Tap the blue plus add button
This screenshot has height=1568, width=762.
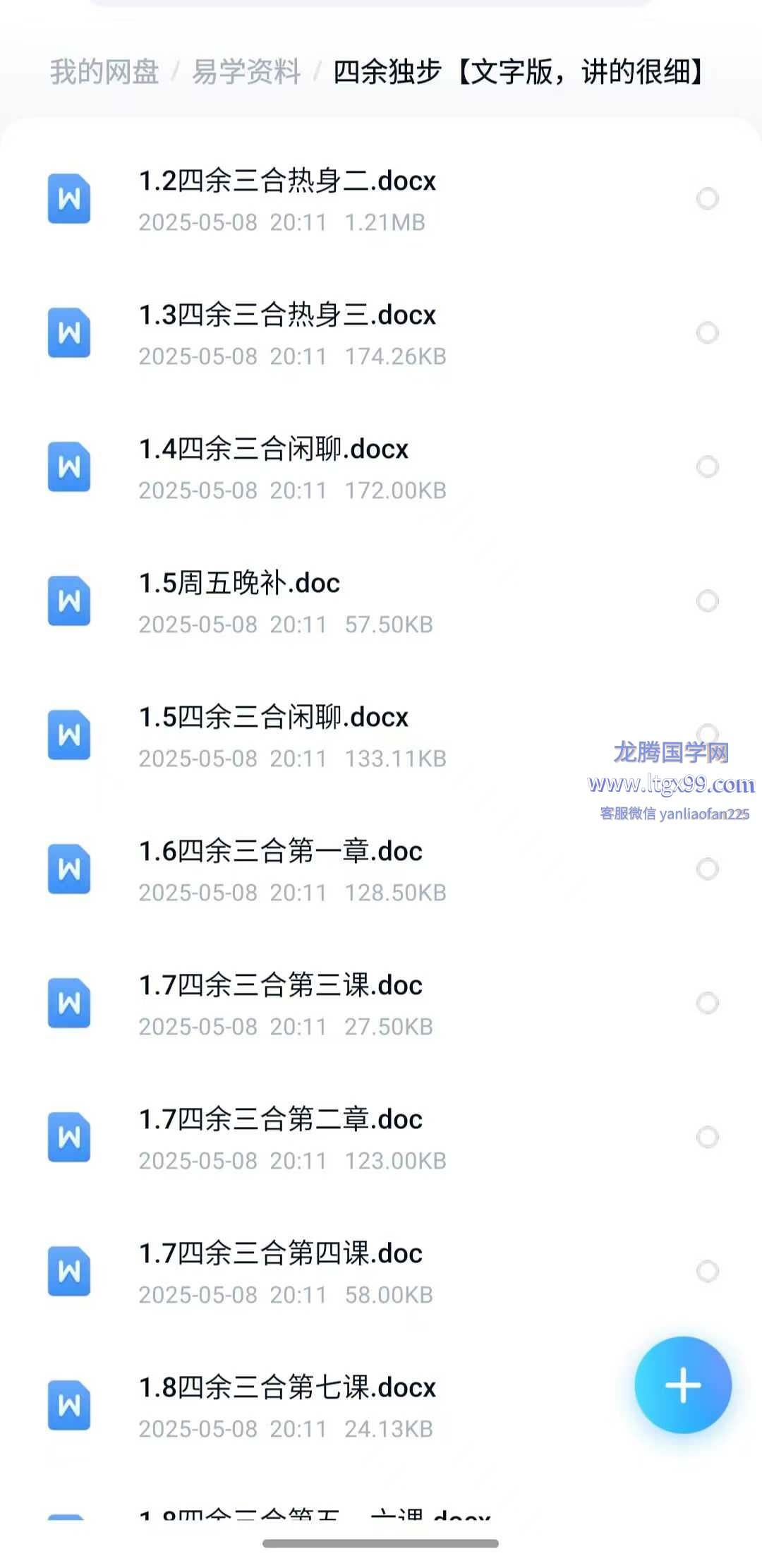pyautogui.click(x=683, y=1385)
